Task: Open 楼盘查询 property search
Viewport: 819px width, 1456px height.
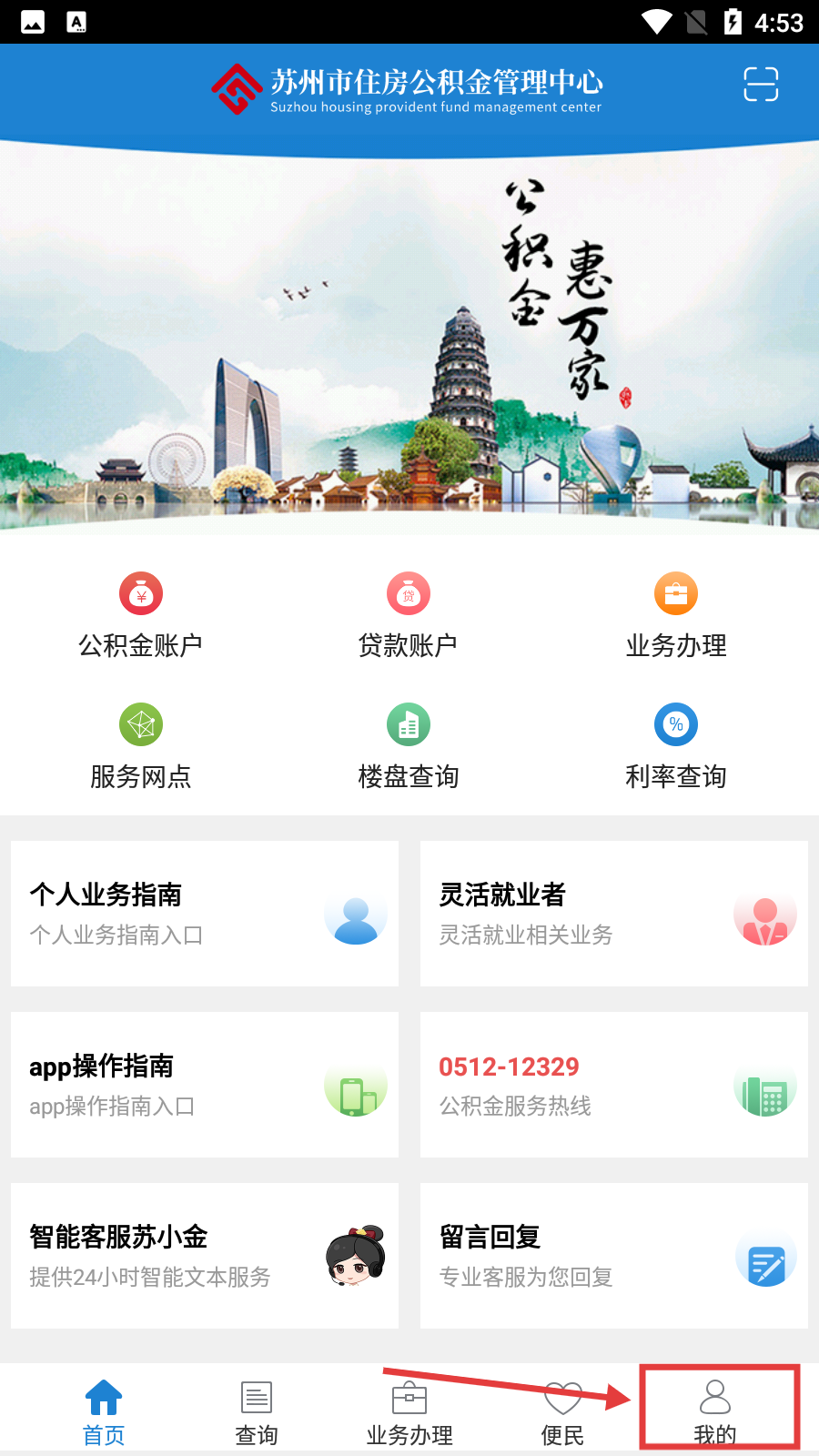Action: (409, 746)
